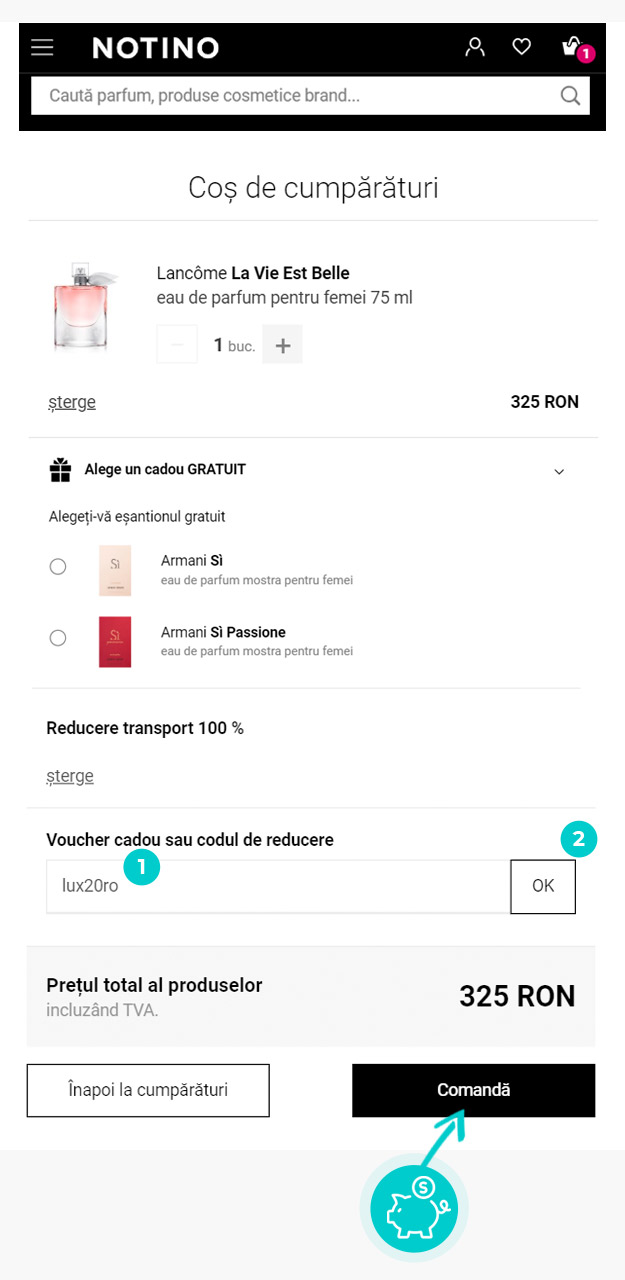Remove La Vie Est Belle via șterge link
The width and height of the screenshot is (625, 1280).
coord(72,402)
